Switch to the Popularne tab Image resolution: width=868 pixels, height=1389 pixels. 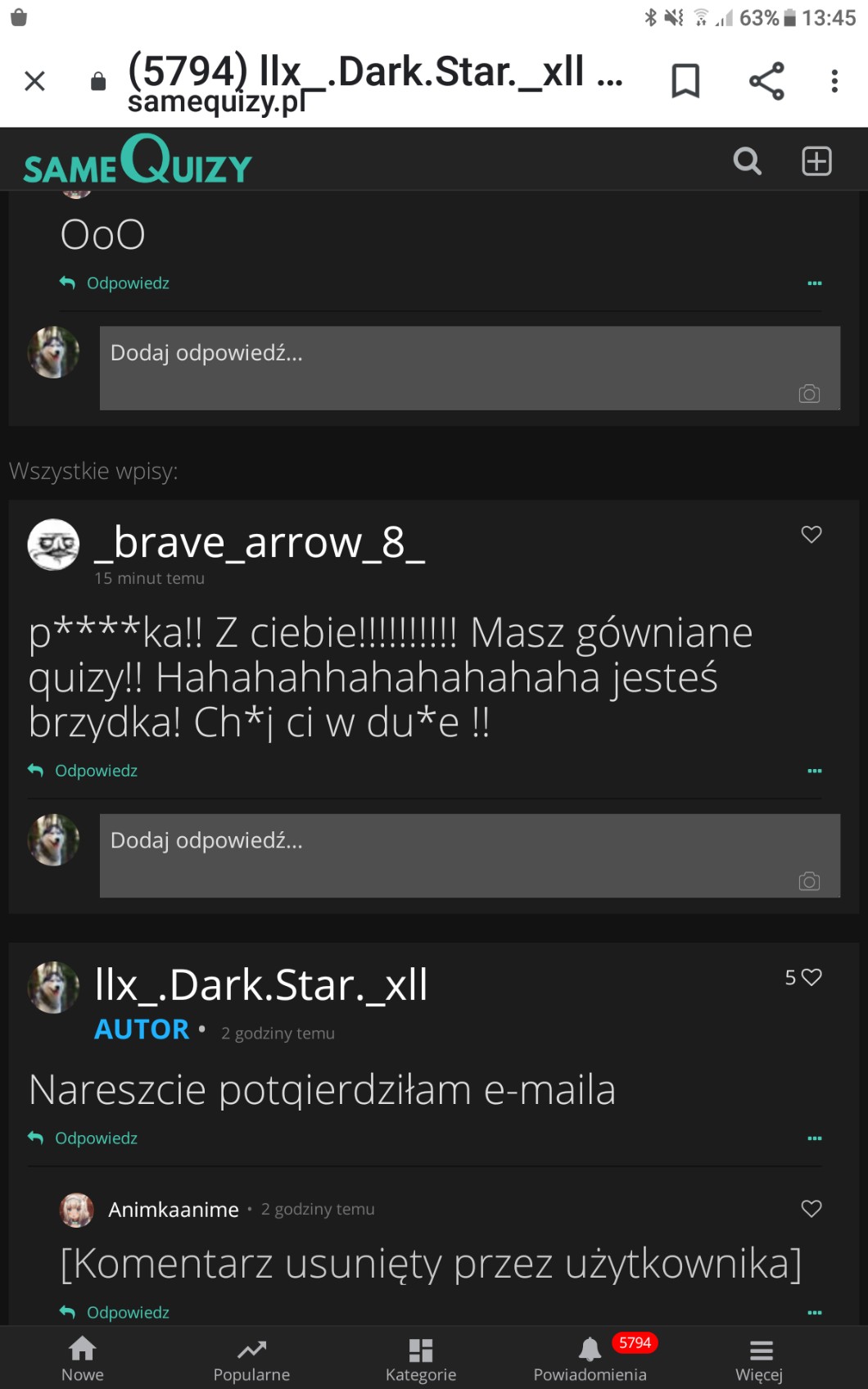pos(251,1360)
